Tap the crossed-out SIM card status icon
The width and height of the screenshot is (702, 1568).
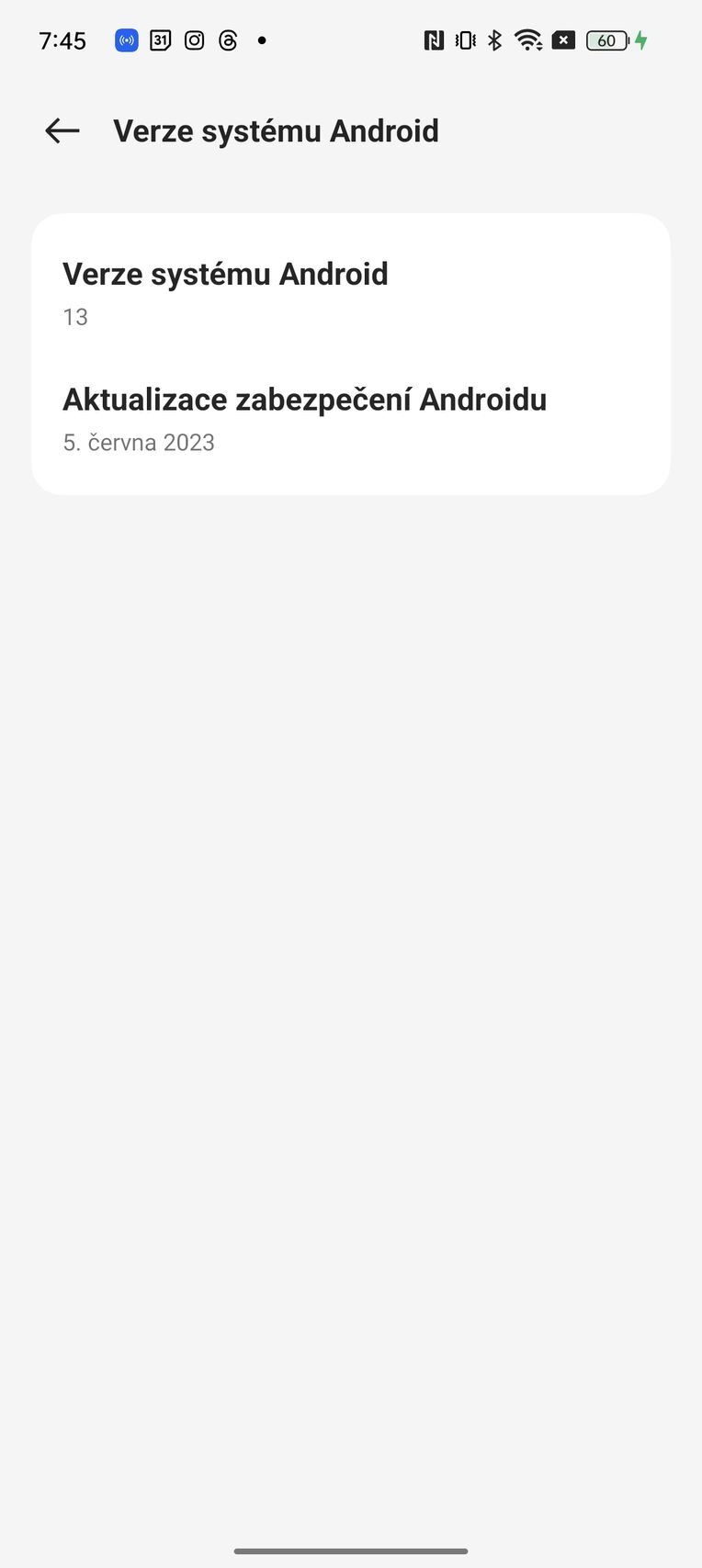click(x=563, y=40)
